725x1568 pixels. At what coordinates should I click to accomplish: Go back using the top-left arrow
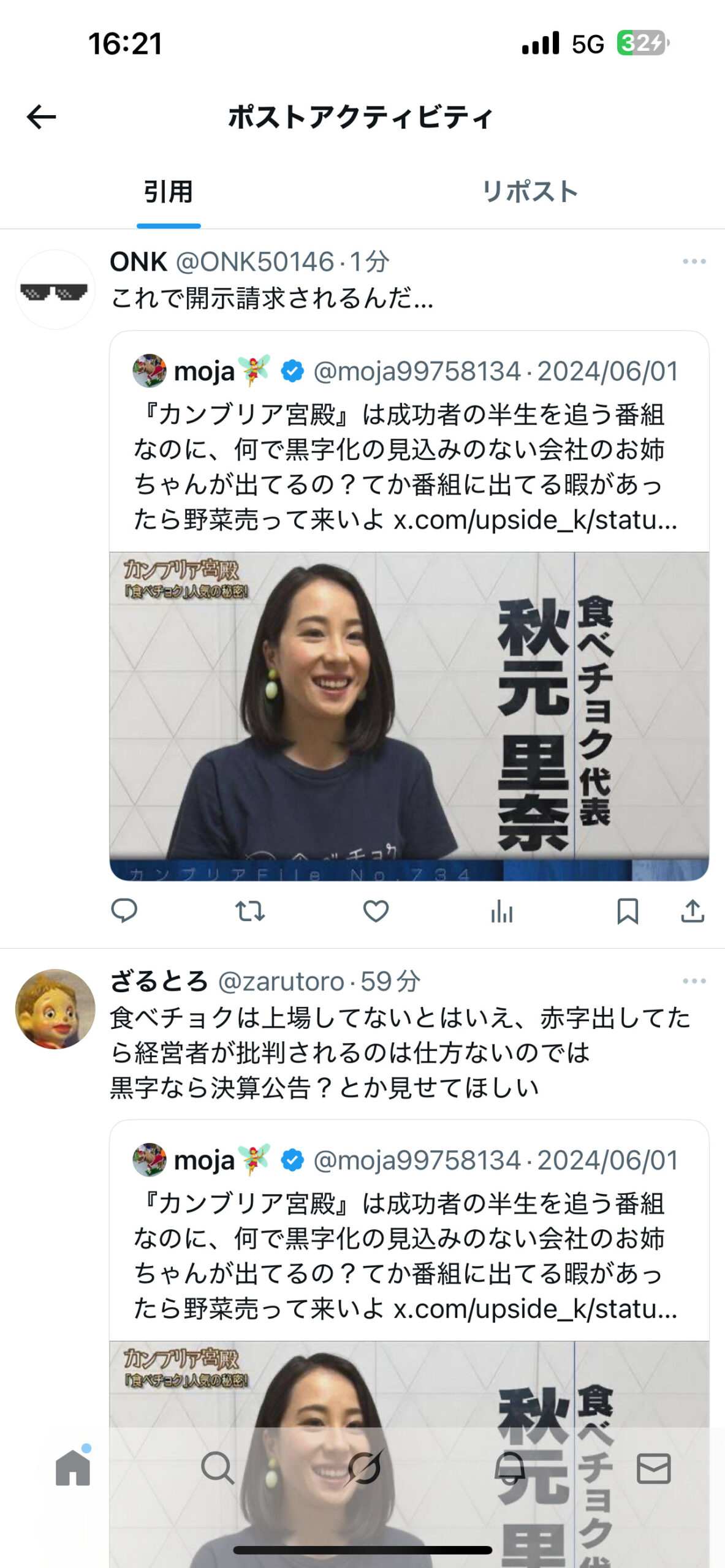click(x=42, y=117)
